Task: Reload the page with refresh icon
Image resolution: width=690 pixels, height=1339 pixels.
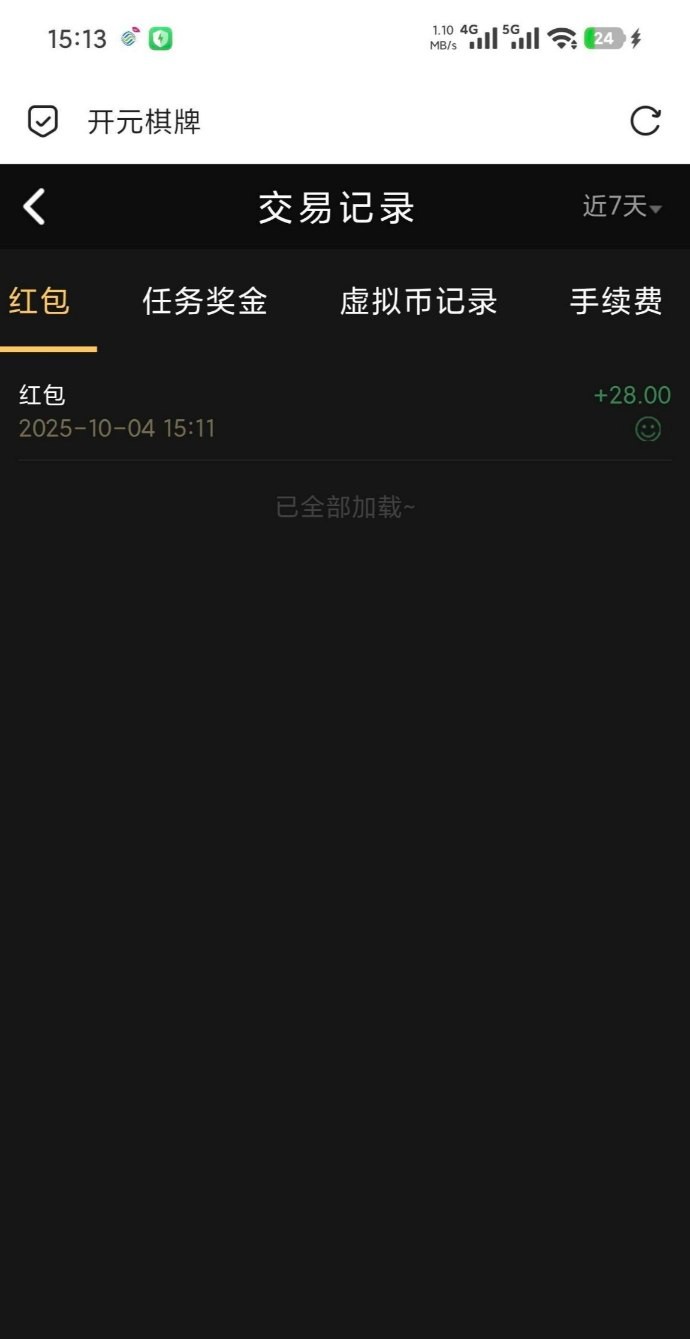Action: tap(645, 121)
